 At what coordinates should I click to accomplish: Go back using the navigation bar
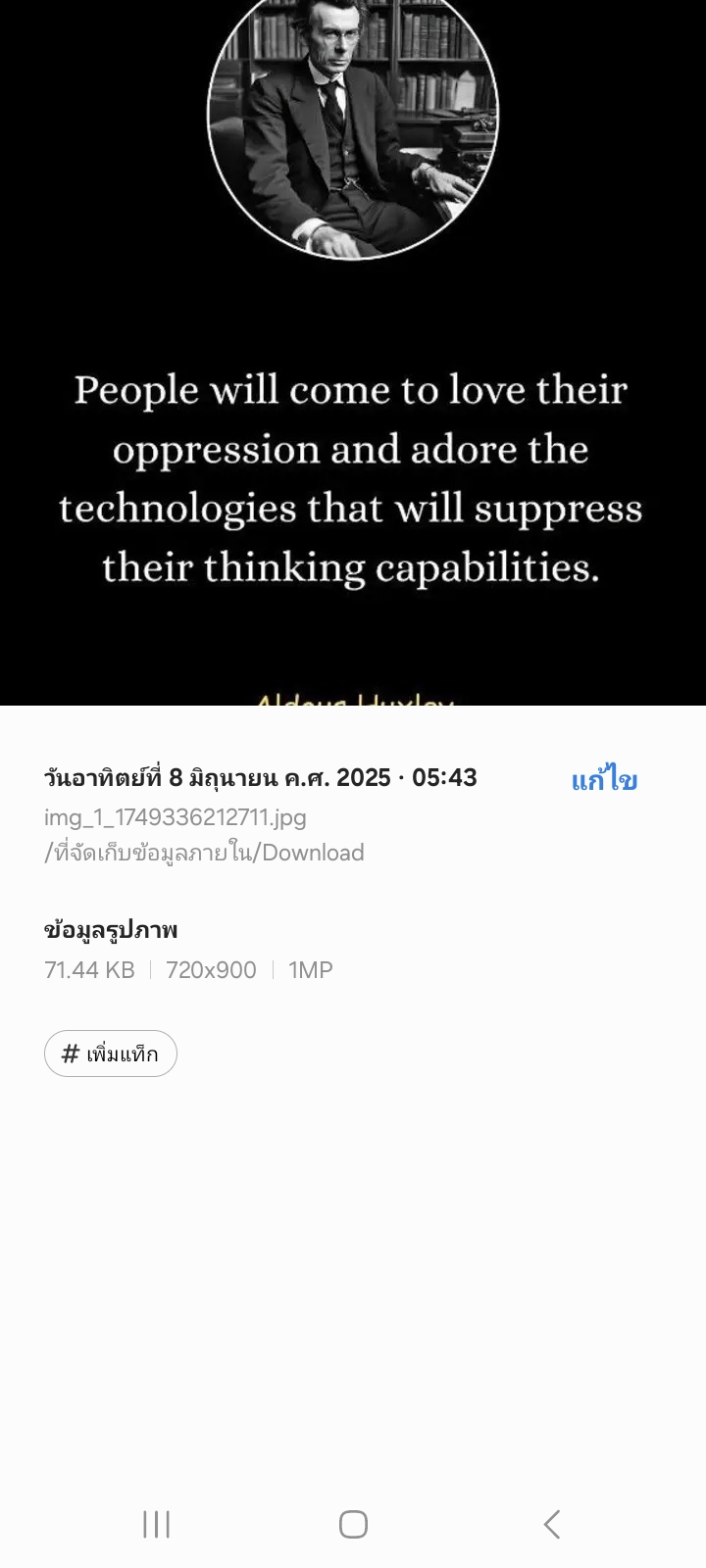552,1524
